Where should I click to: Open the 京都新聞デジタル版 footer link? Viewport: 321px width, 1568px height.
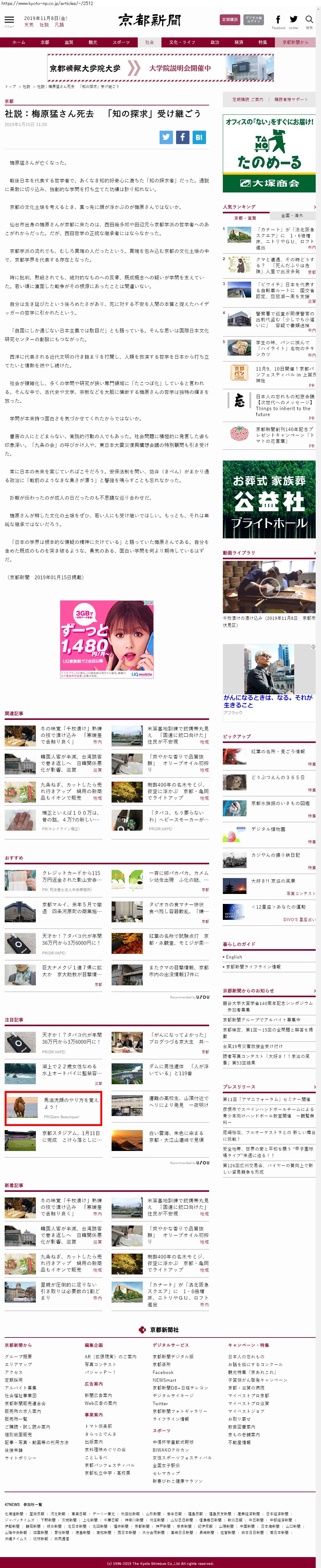pos(173,1357)
